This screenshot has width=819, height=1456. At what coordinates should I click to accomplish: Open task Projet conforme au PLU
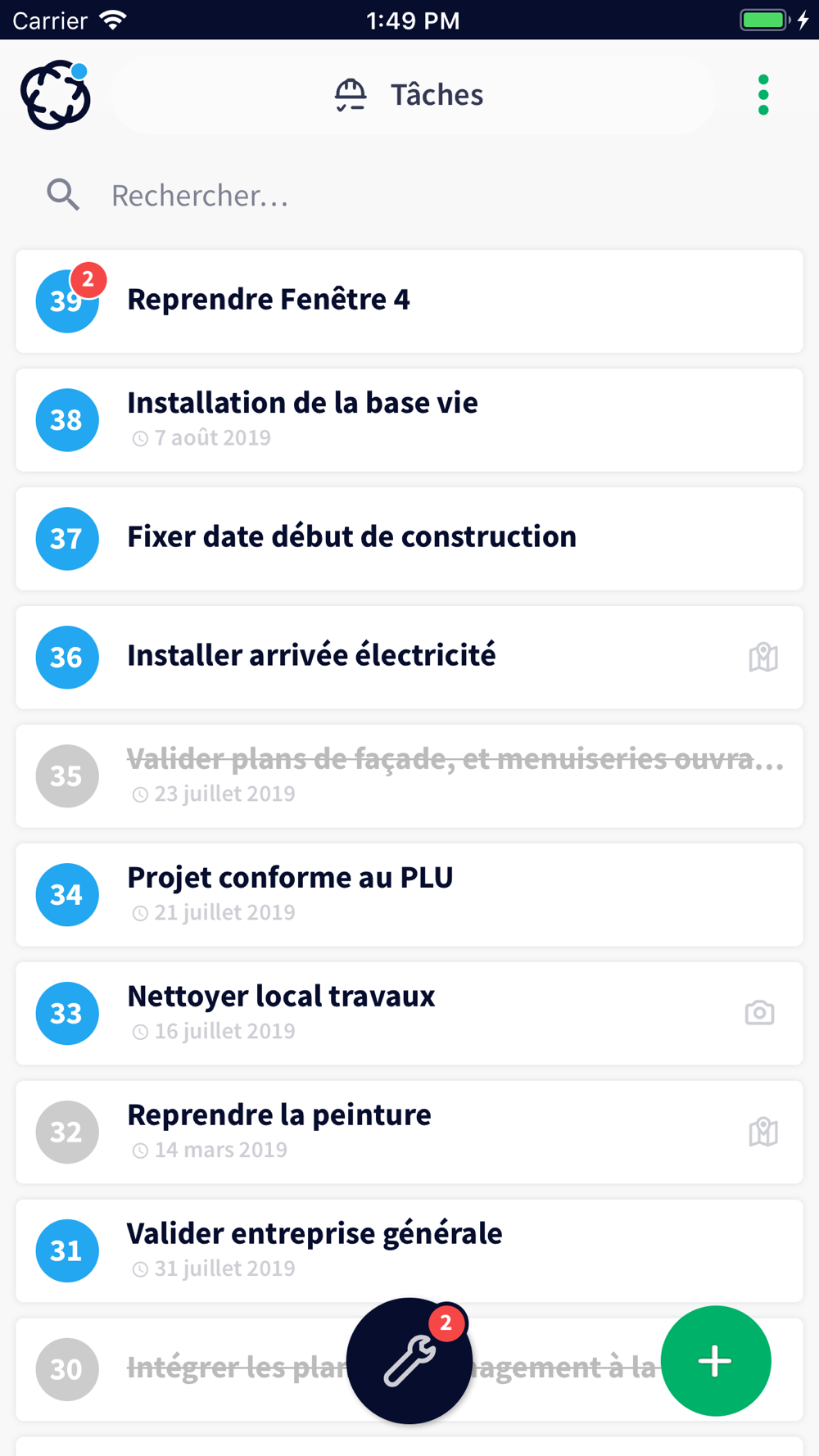coord(409,895)
